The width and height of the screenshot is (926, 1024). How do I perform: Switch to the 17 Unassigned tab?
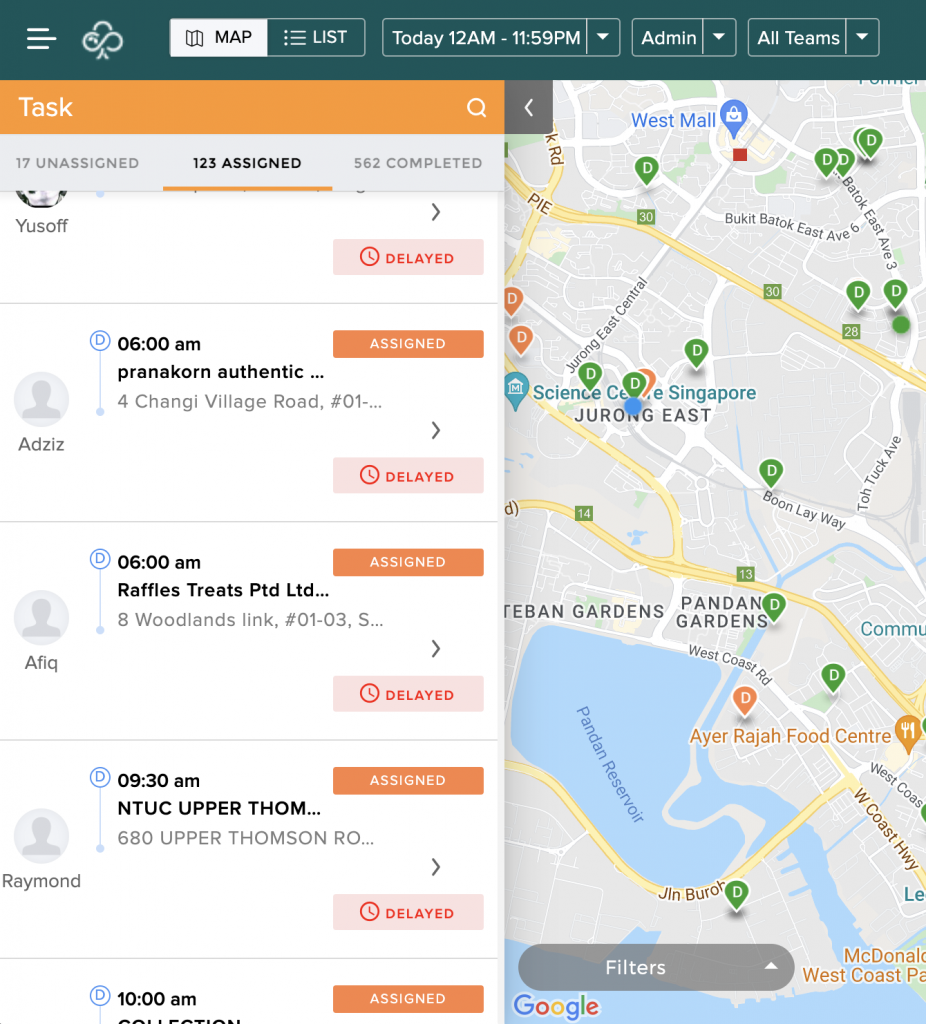tap(77, 163)
